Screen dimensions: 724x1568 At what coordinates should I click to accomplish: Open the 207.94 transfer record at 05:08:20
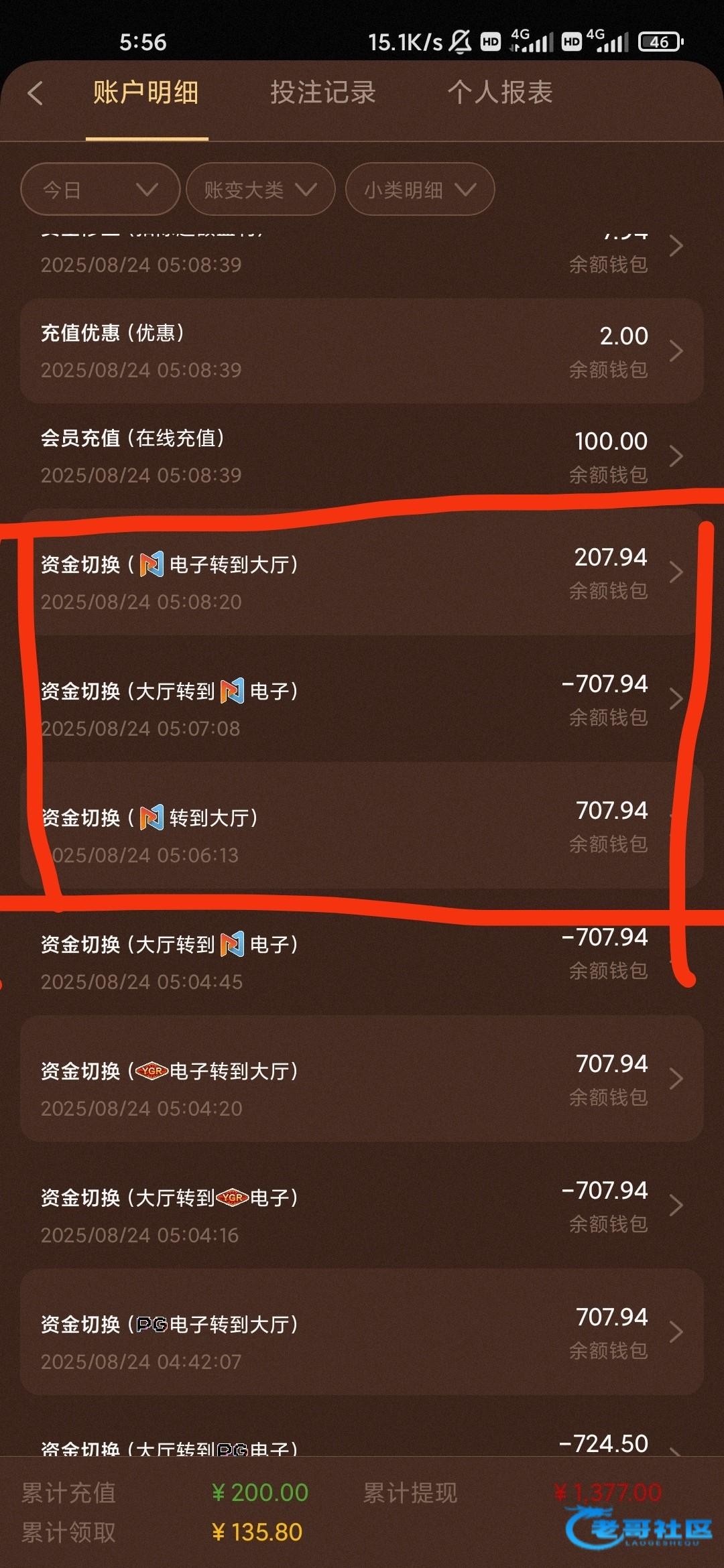pos(362,573)
